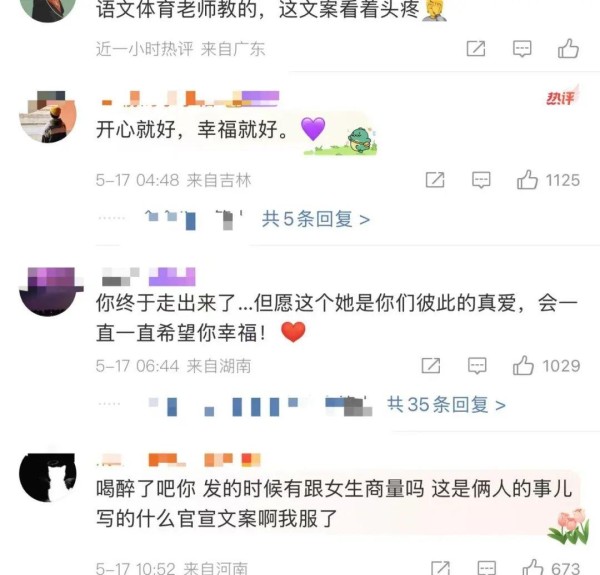Reply to the 你终于走出来了 comment

478,366
